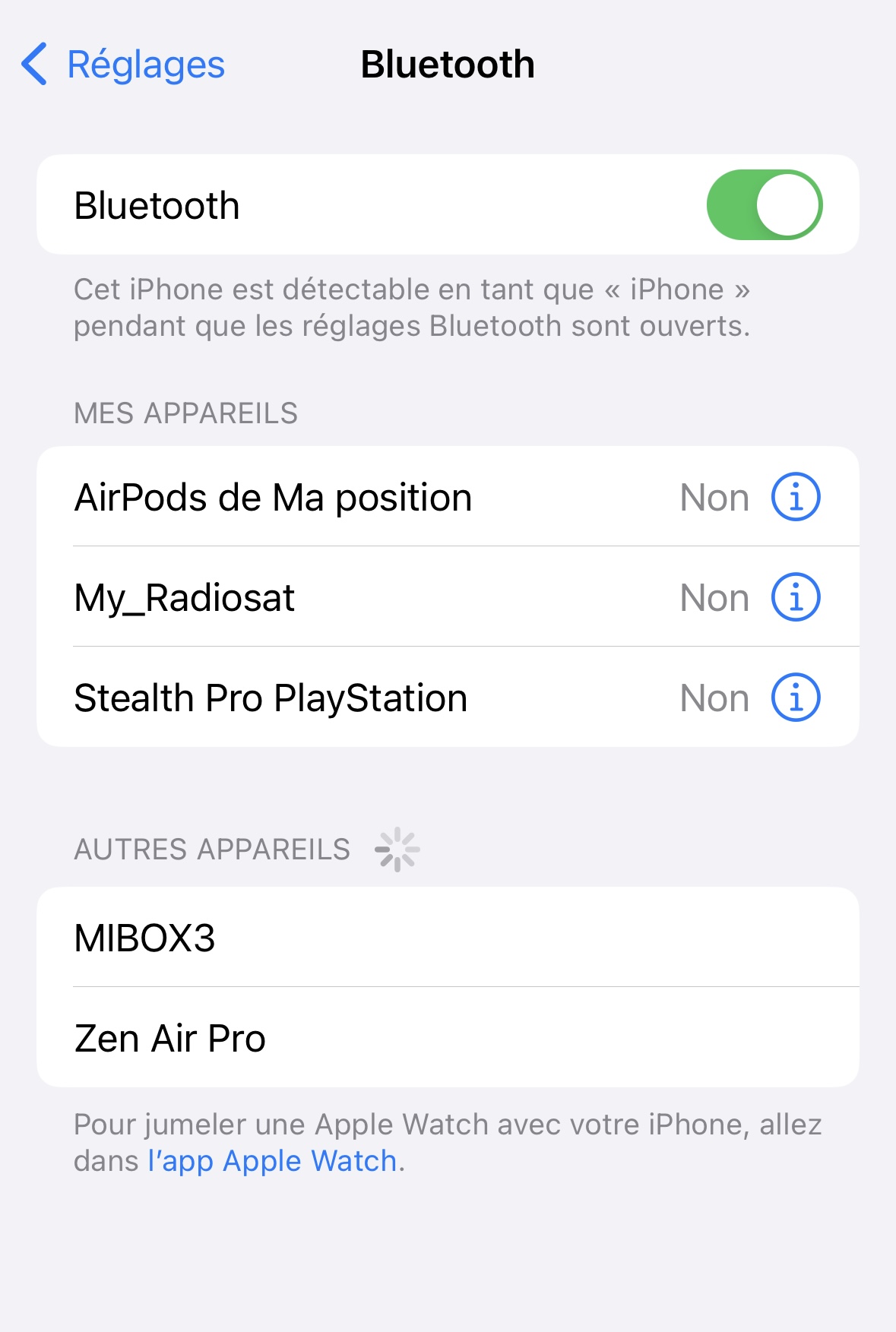Image resolution: width=896 pixels, height=1332 pixels.
Task: Disable Bluetooth using the toggle
Action: [x=764, y=204]
